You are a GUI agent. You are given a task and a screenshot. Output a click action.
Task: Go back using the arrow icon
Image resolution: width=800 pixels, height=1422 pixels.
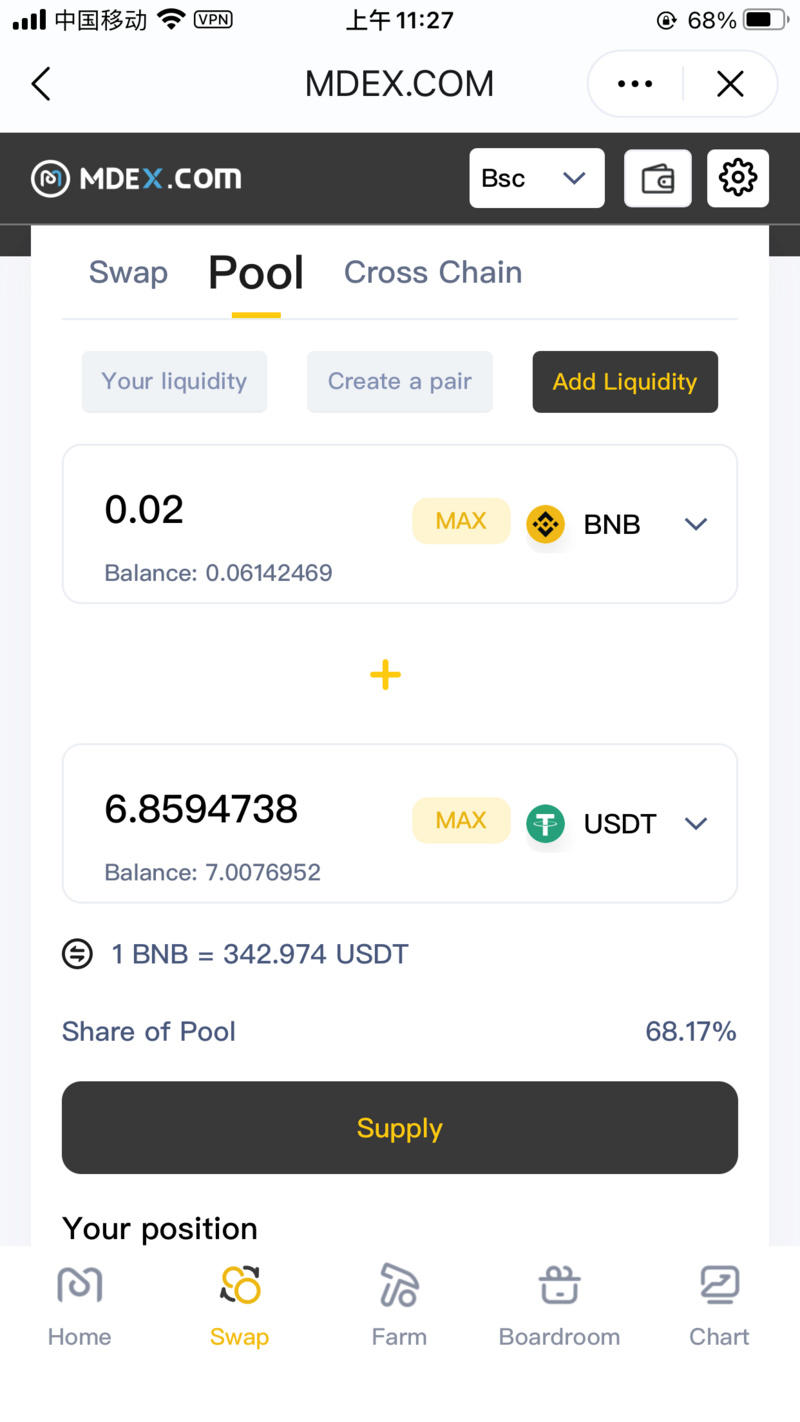tap(41, 84)
